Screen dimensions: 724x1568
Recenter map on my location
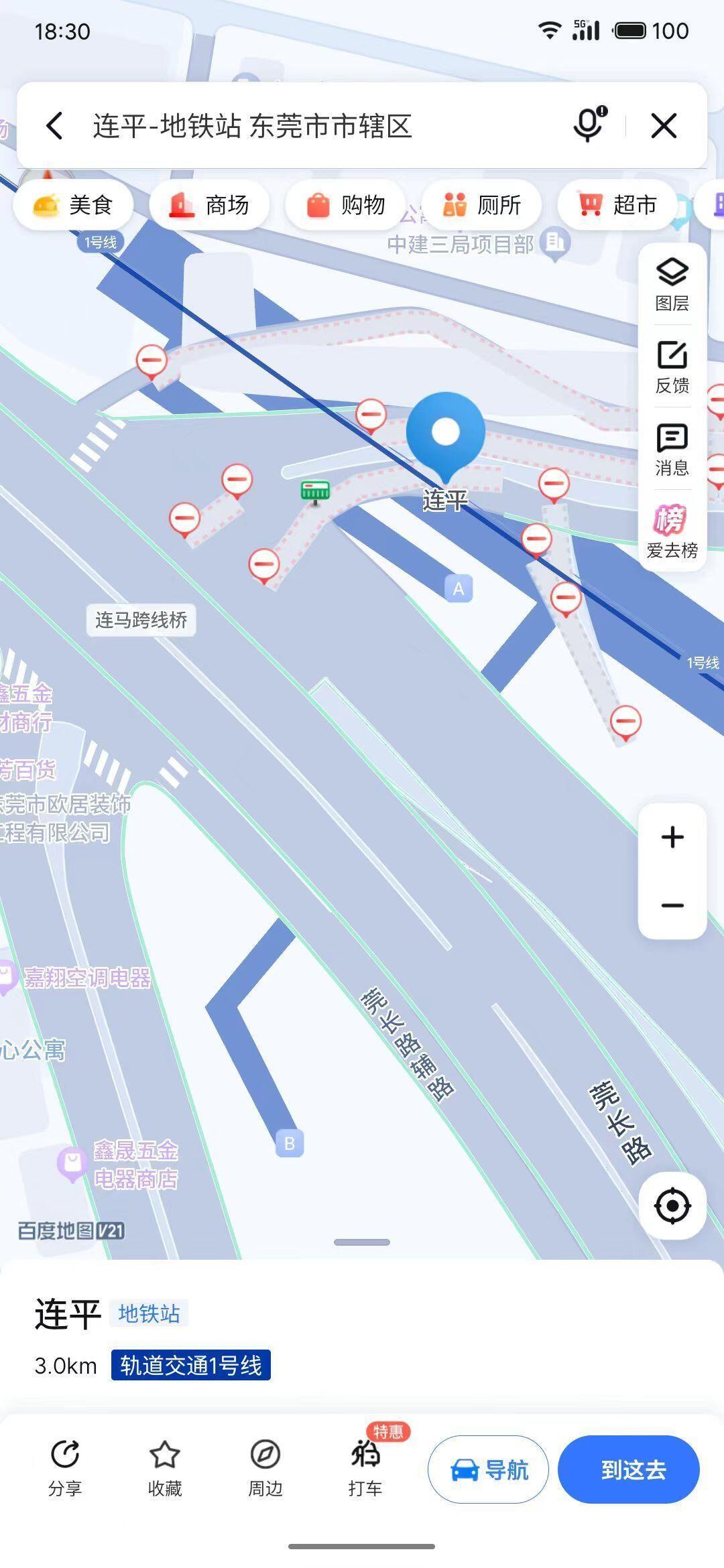click(672, 1206)
